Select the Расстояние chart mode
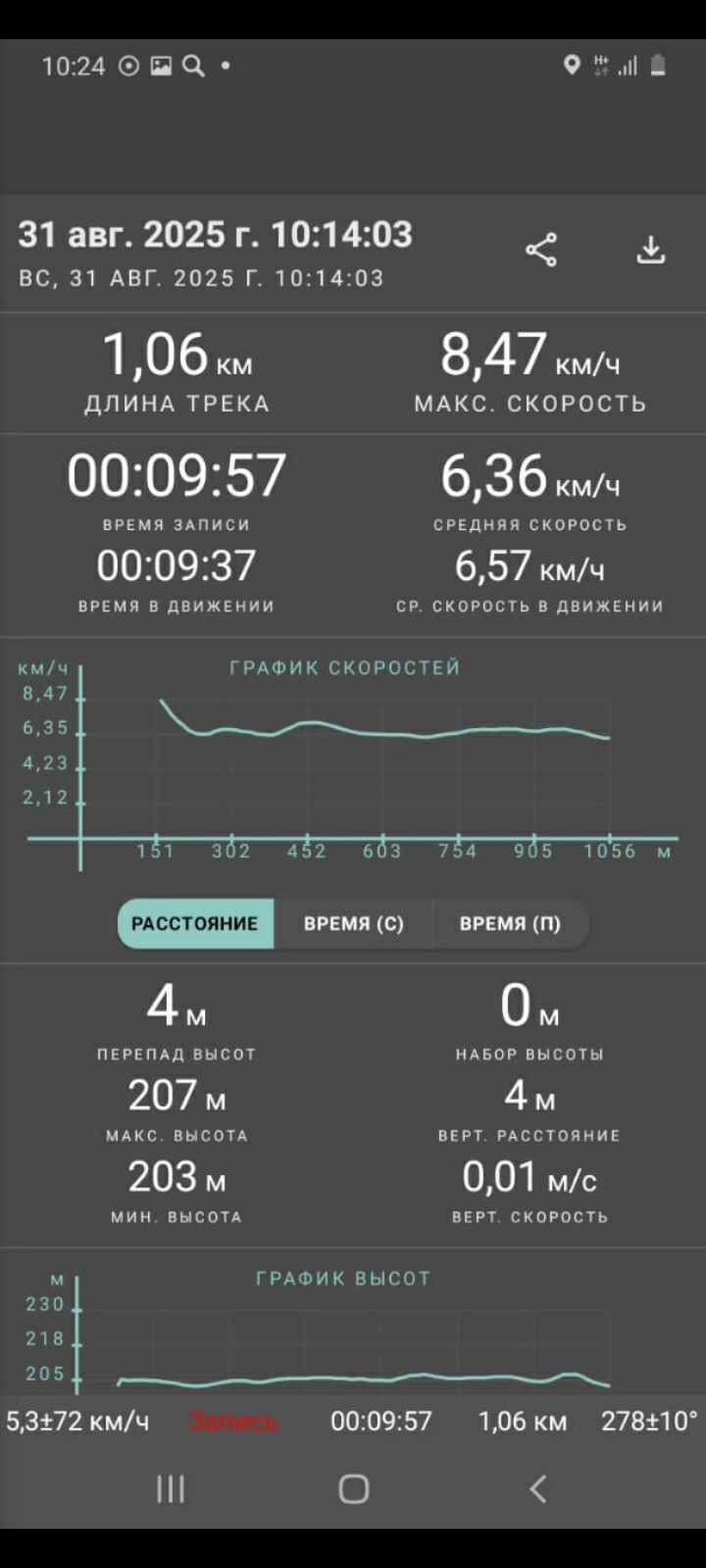 pos(195,924)
